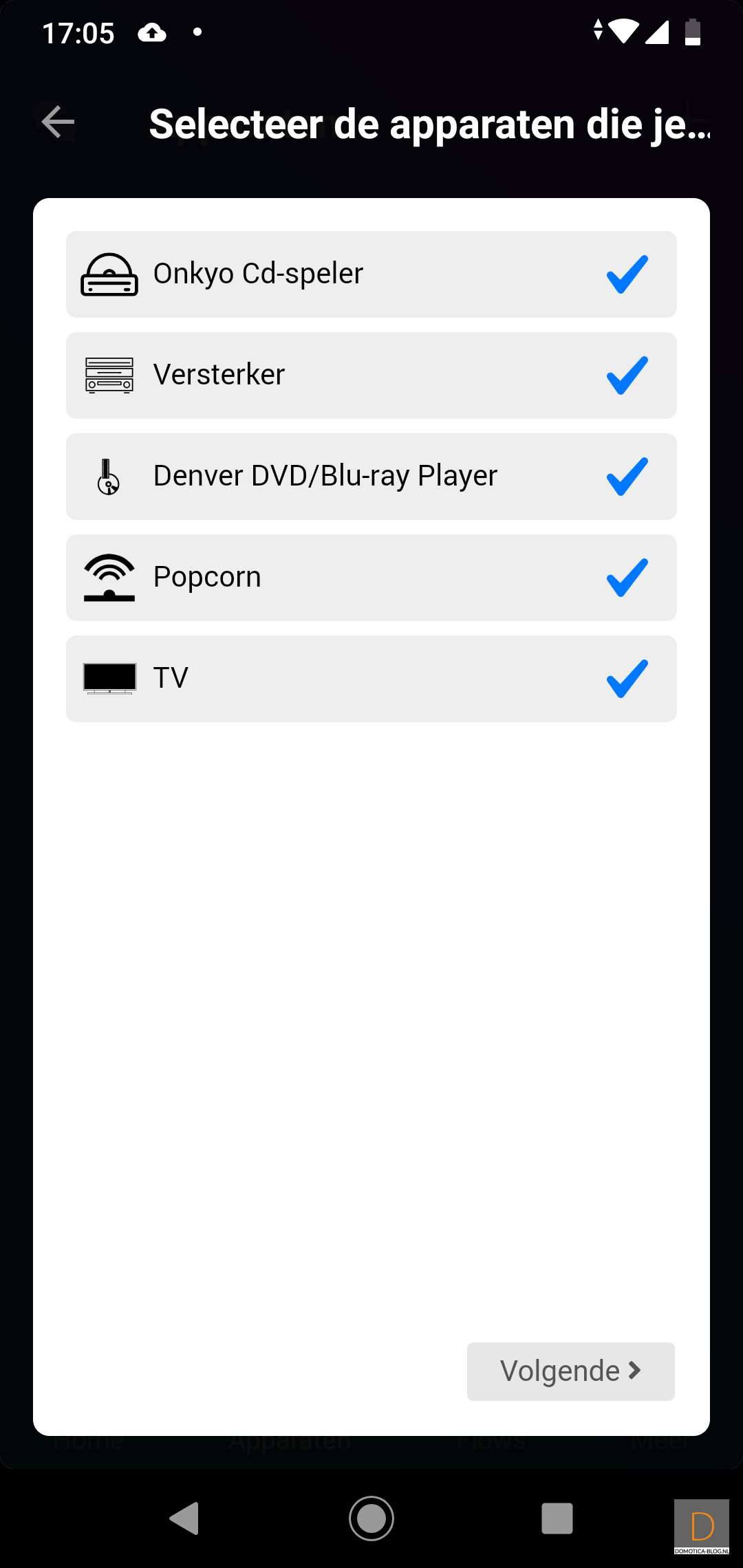Go back using the top arrow
The width and height of the screenshot is (743, 1568).
tap(58, 122)
